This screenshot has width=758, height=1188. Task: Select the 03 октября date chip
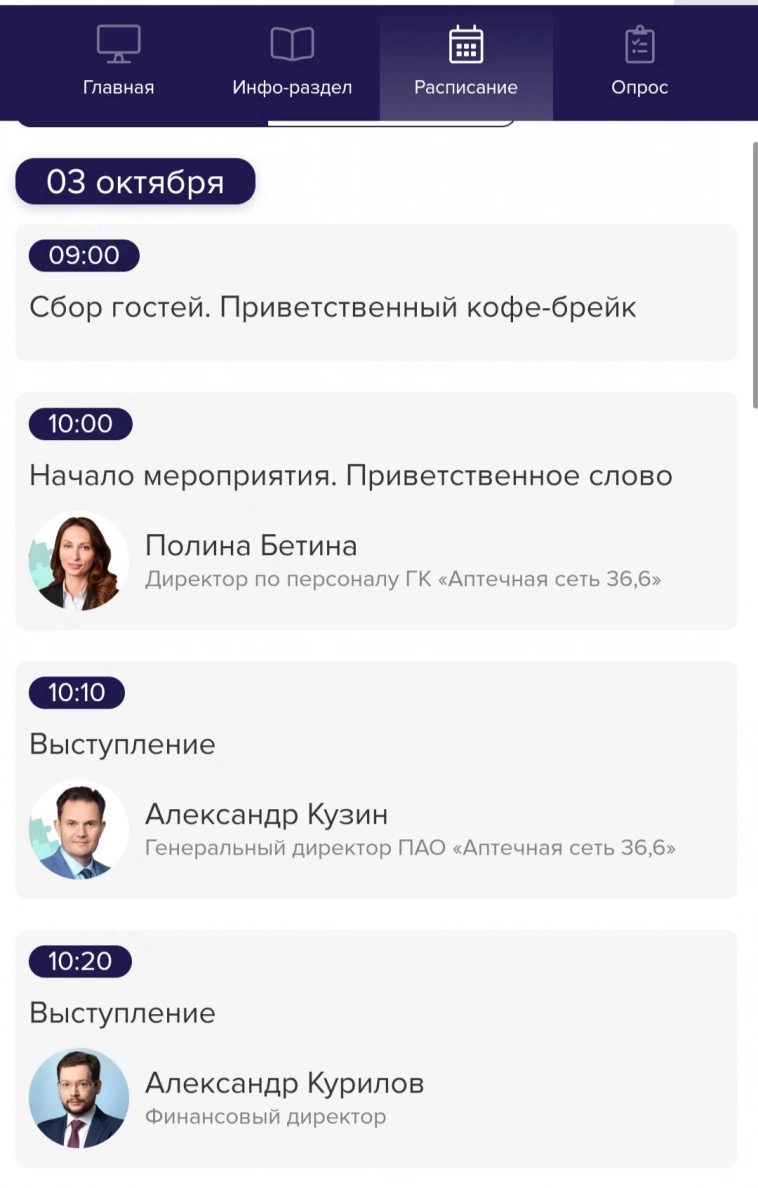coord(134,181)
